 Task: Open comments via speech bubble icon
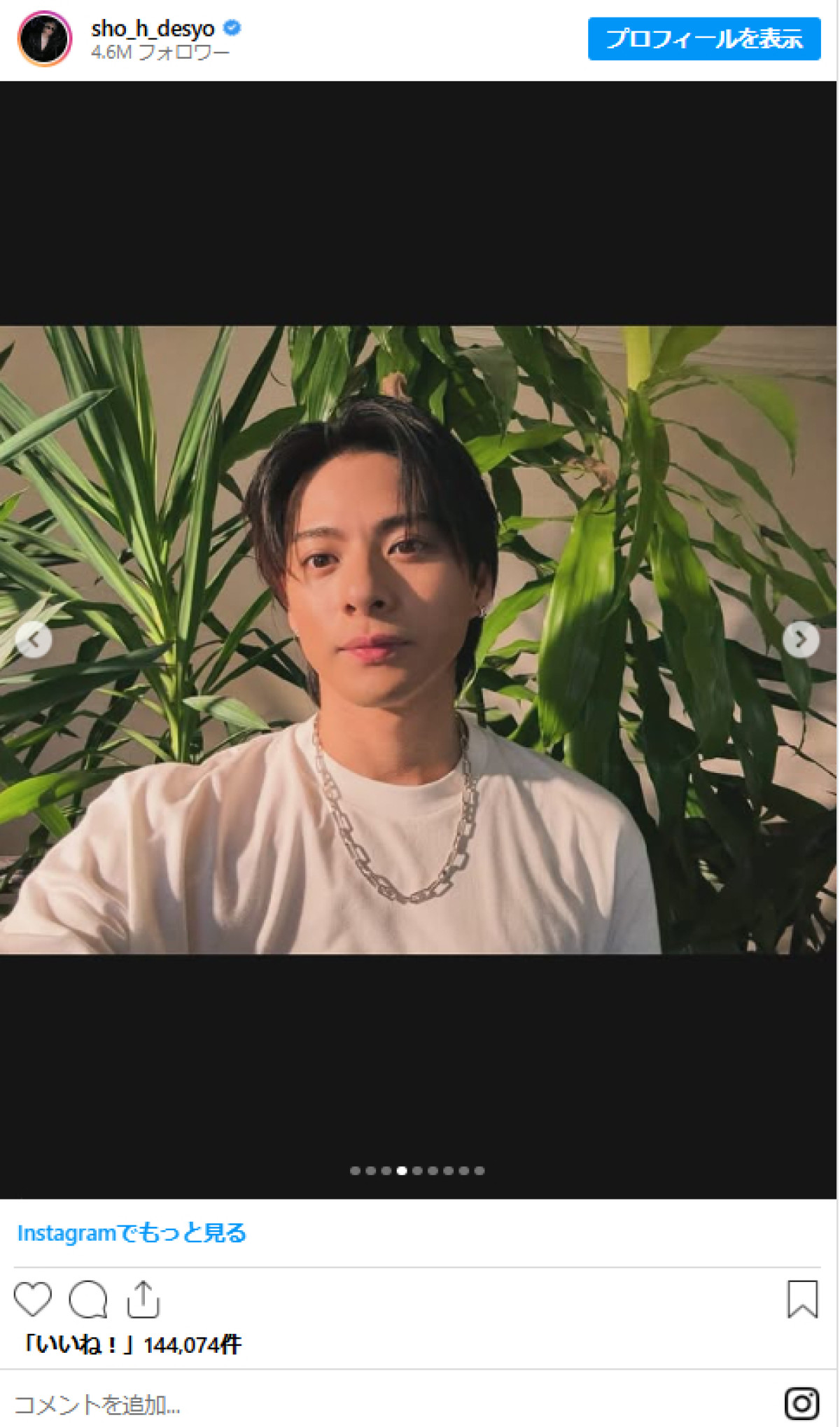click(88, 1300)
